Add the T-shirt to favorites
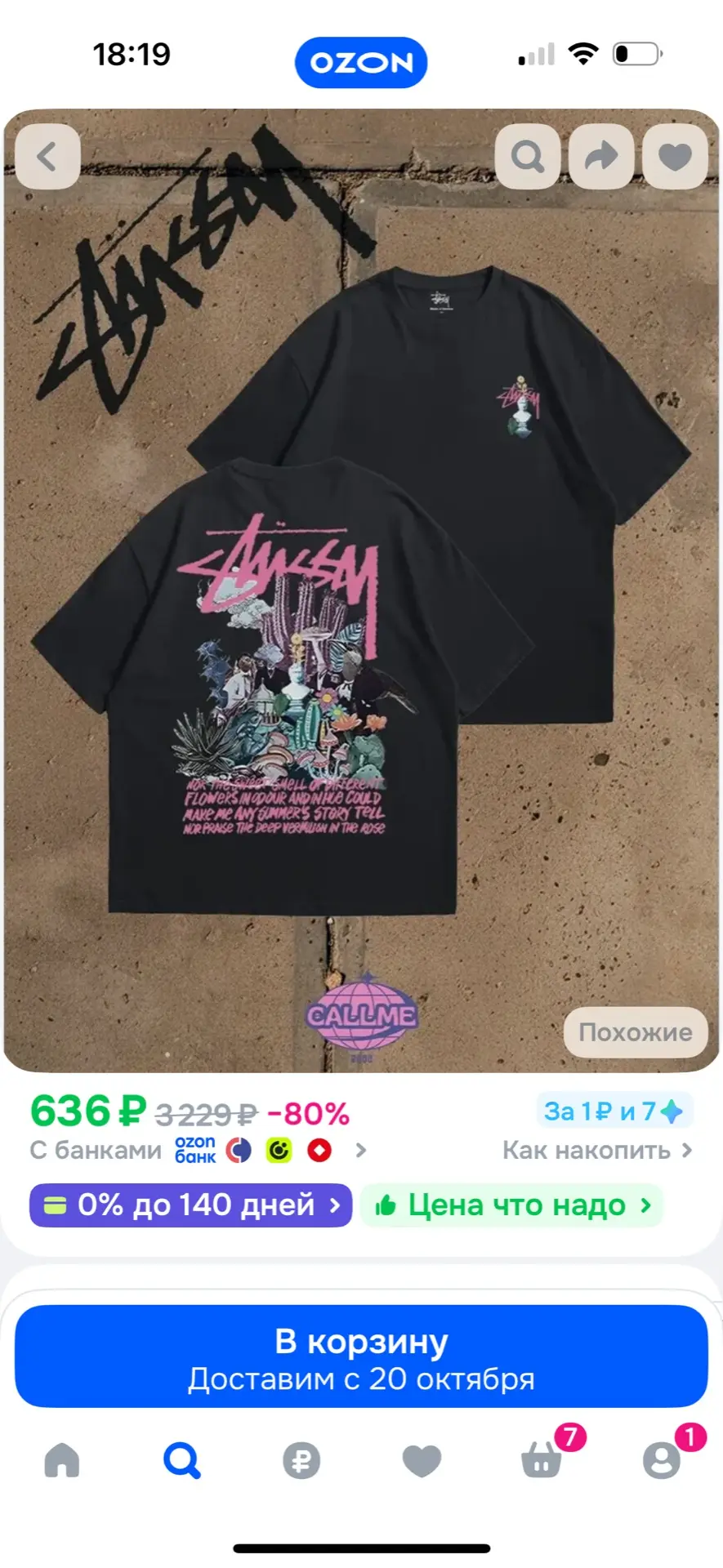The height and width of the screenshot is (1568, 723). click(675, 157)
